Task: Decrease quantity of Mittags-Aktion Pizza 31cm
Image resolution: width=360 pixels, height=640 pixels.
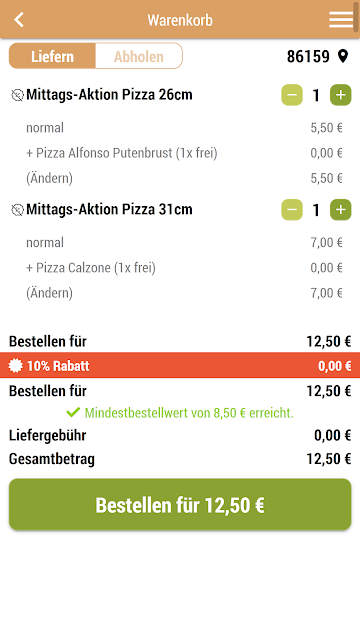Action: (292, 210)
